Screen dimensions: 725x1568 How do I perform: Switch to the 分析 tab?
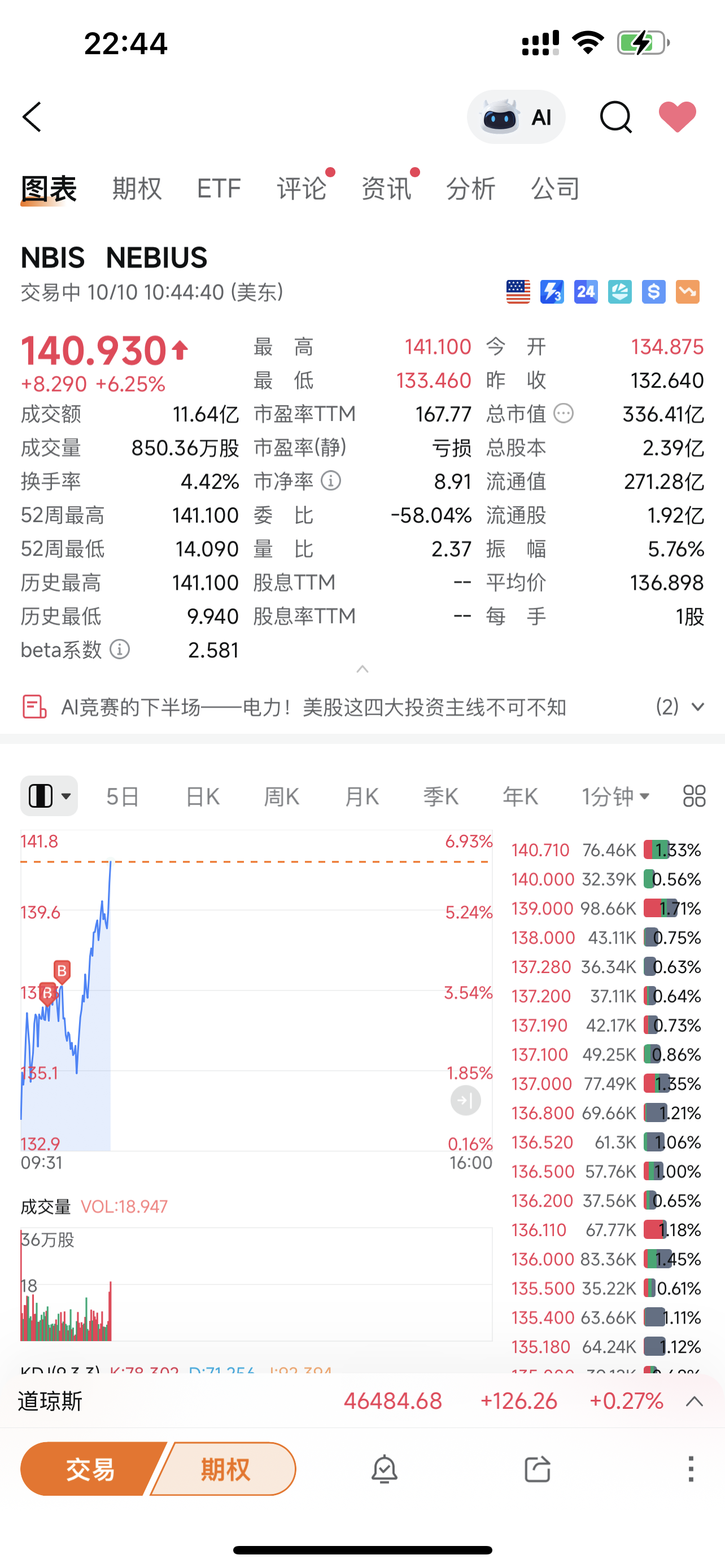pyautogui.click(x=470, y=188)
